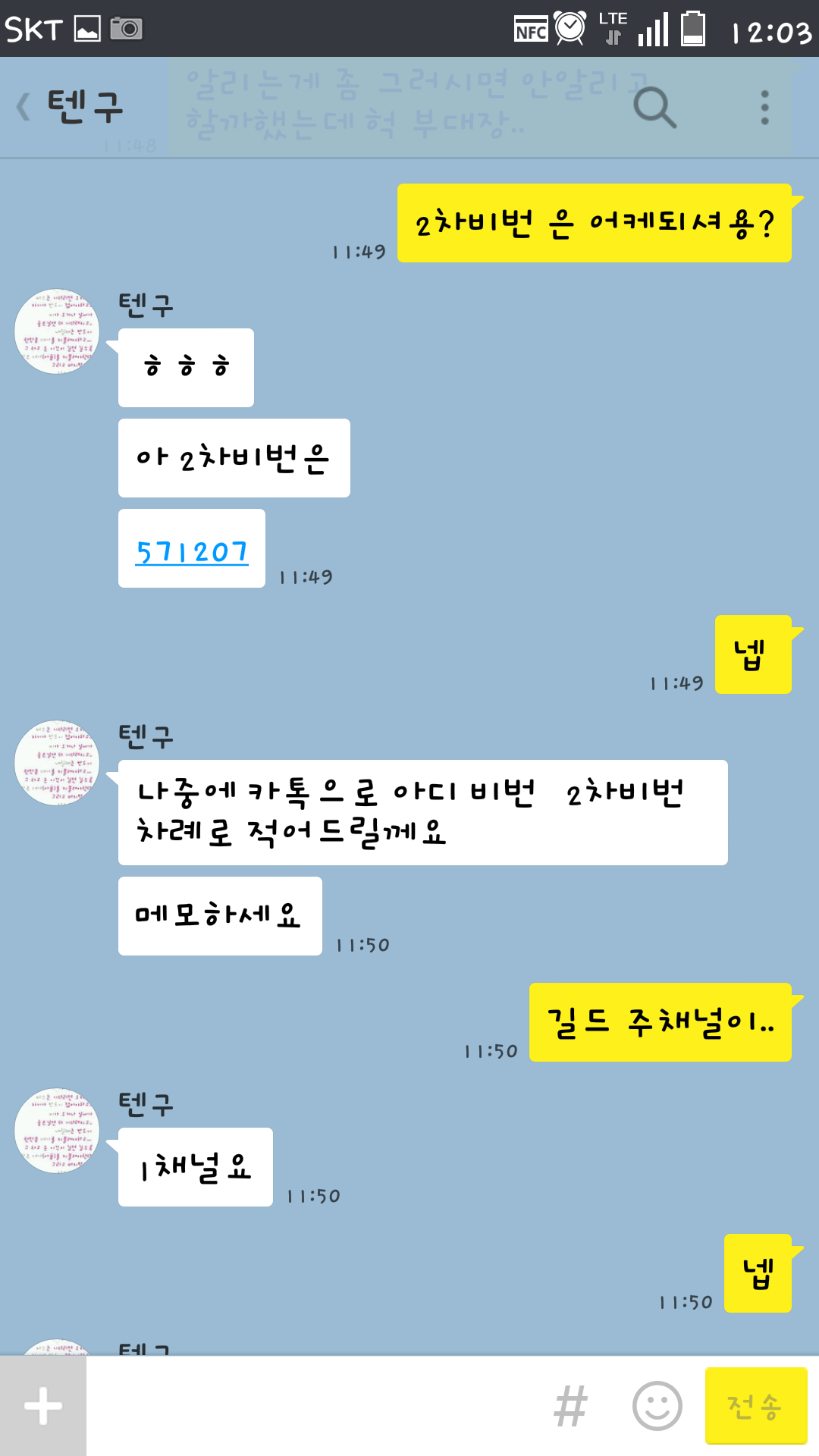819x1456 pixels.
Task: Tap the 전송 send button
Action: pos(755,1406)
